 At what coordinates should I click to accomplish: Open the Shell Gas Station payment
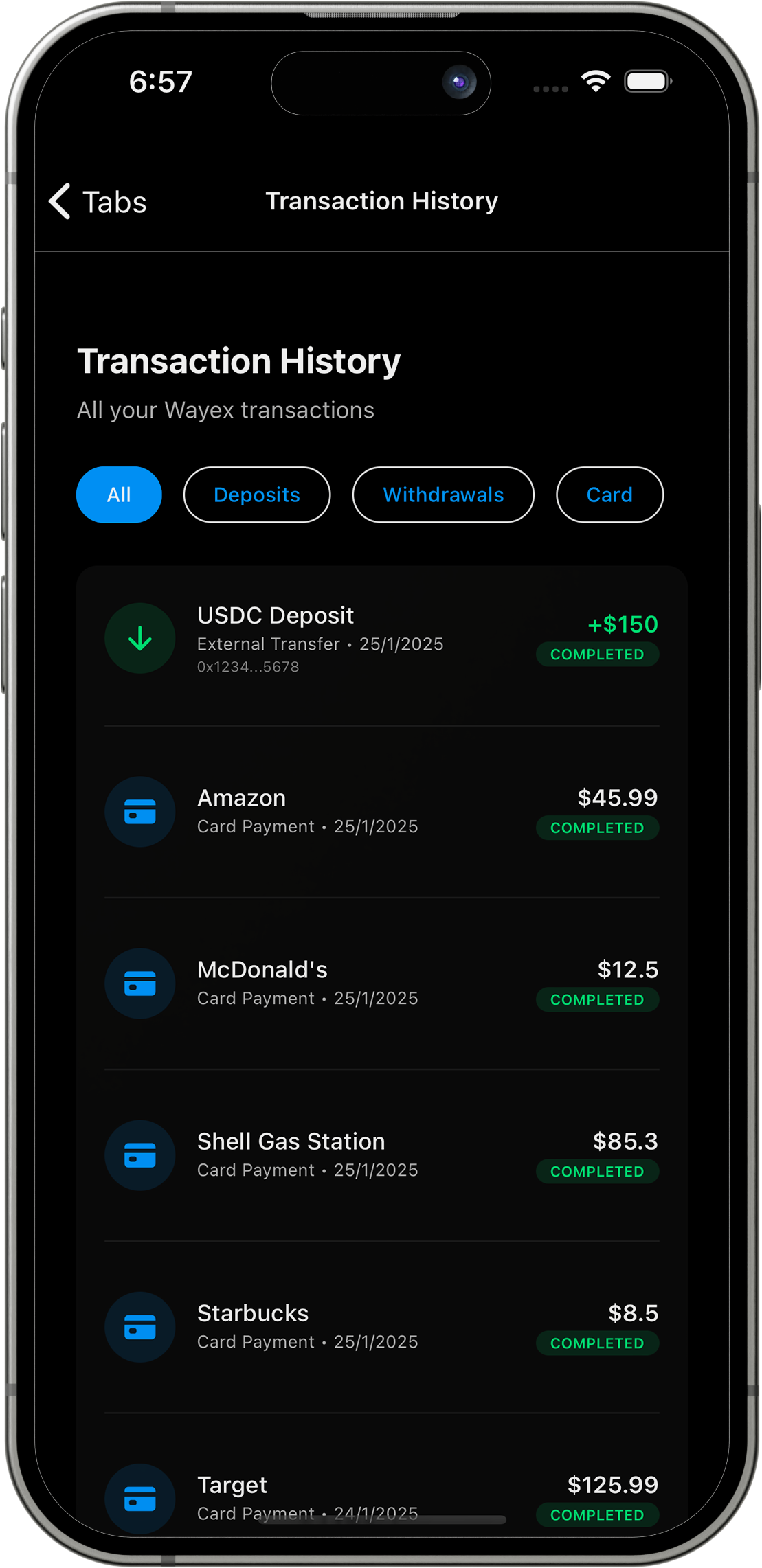coord(381,1155)
